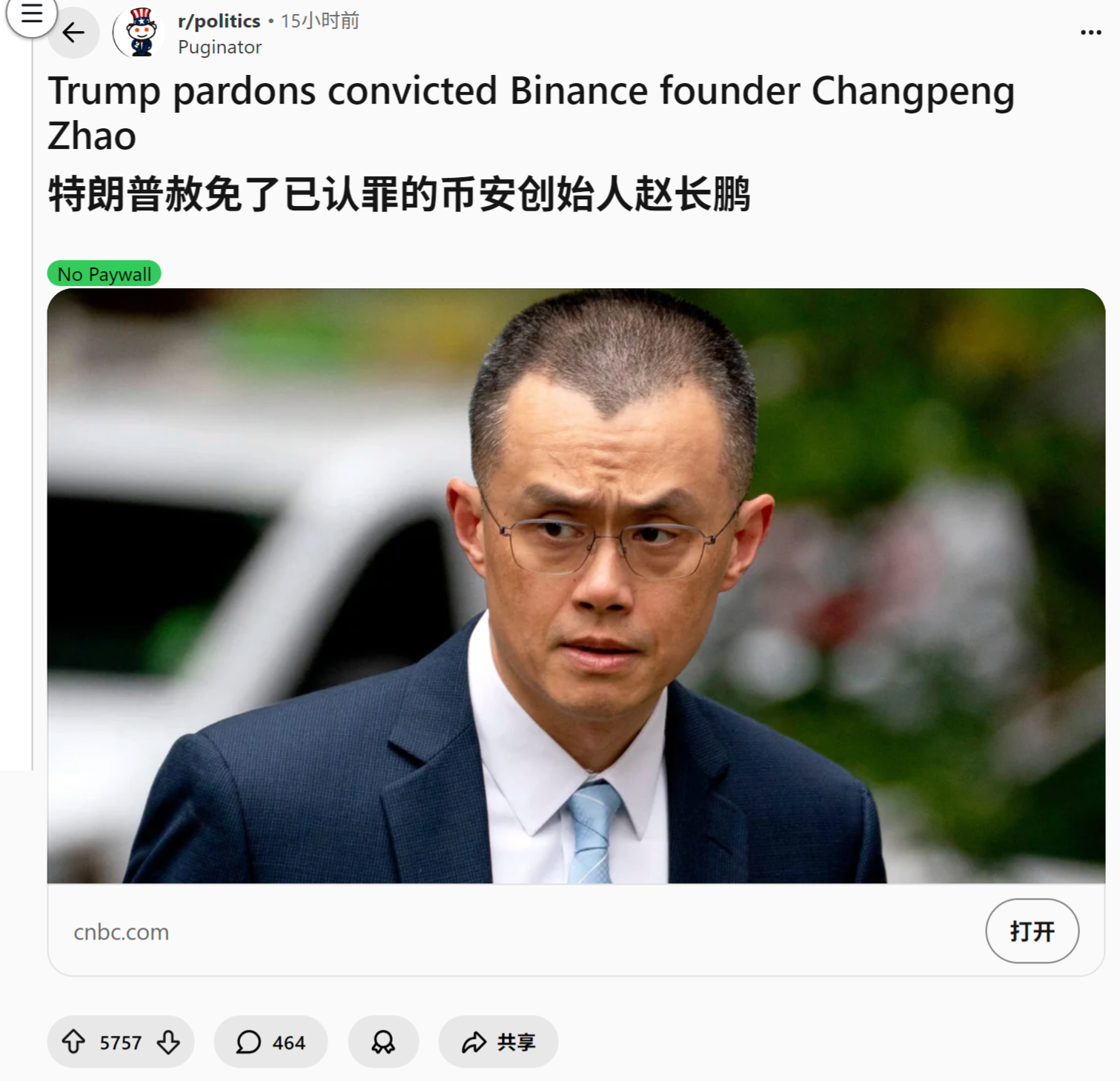Give an award to the post
The height and width of the screenshot is (1081, 1120).
pyautogui.click(x=383, y=1042)
